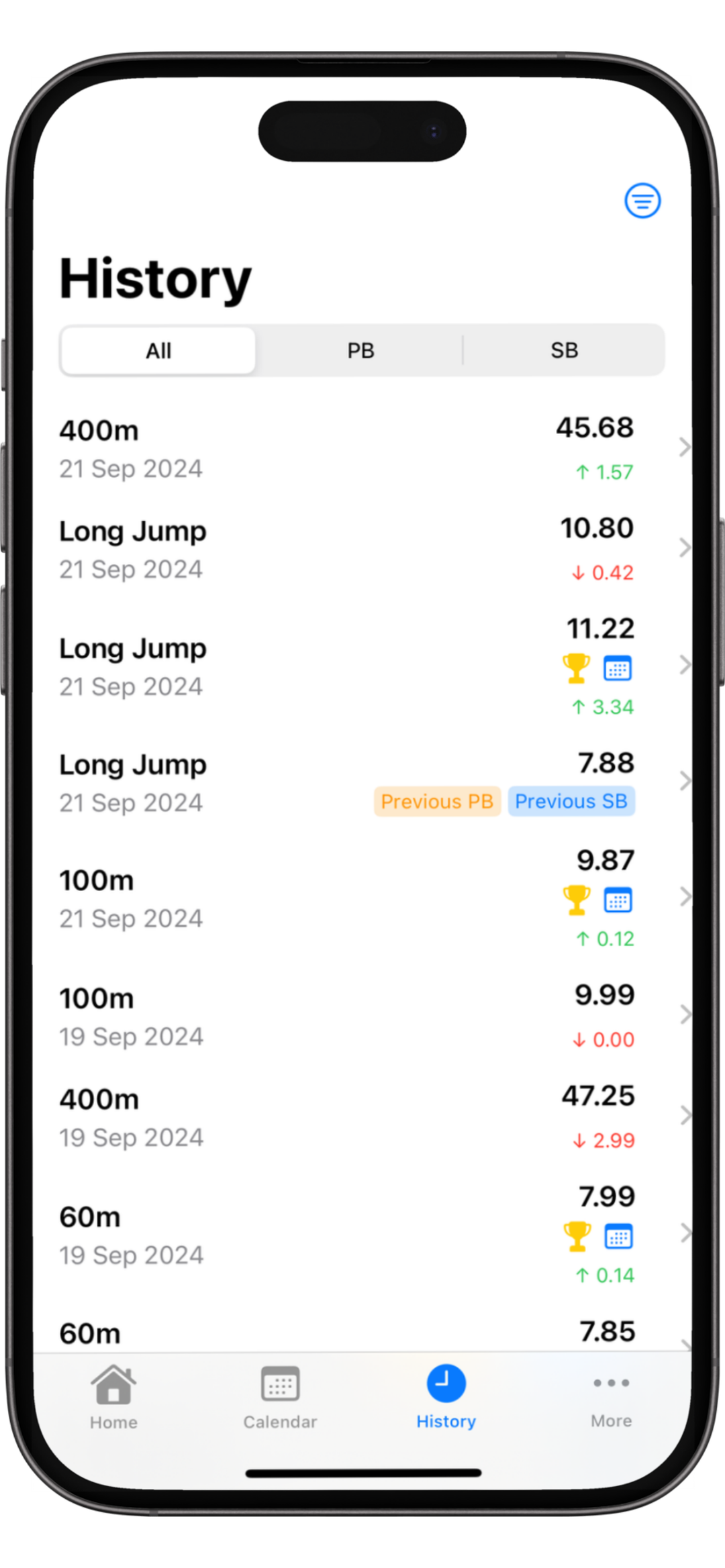Select the History clock icon in the tab bar

[445, 1382]
